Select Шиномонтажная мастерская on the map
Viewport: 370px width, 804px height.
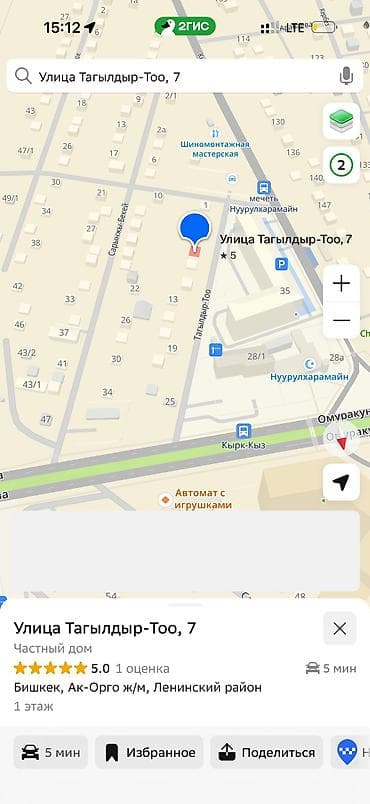(215, 149)
